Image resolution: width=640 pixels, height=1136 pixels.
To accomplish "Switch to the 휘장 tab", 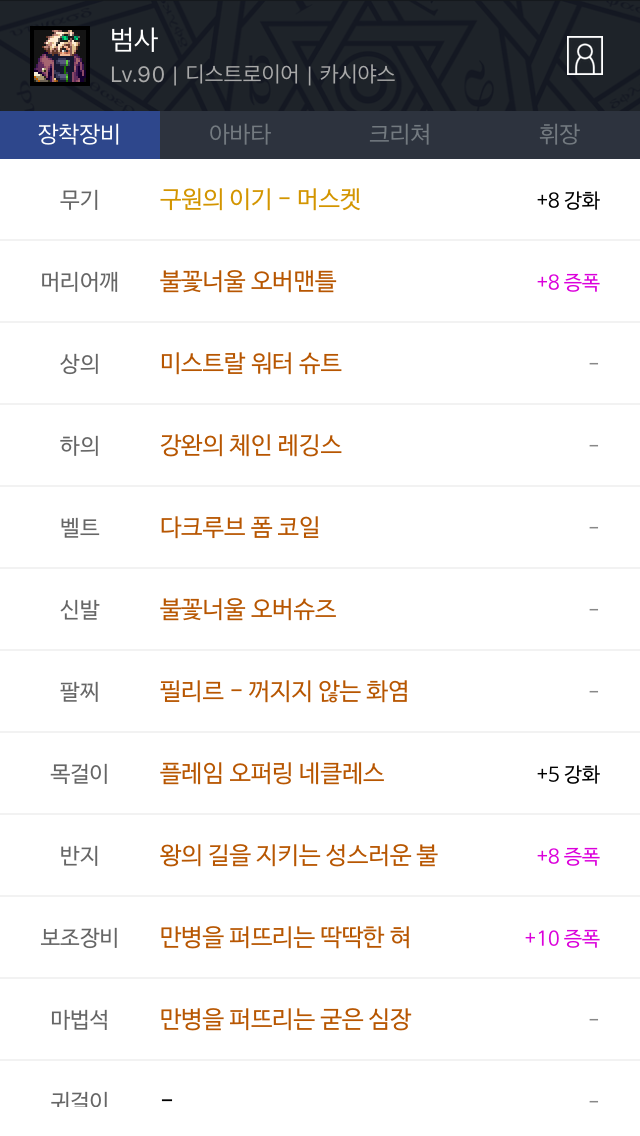I will pos(559,135).
